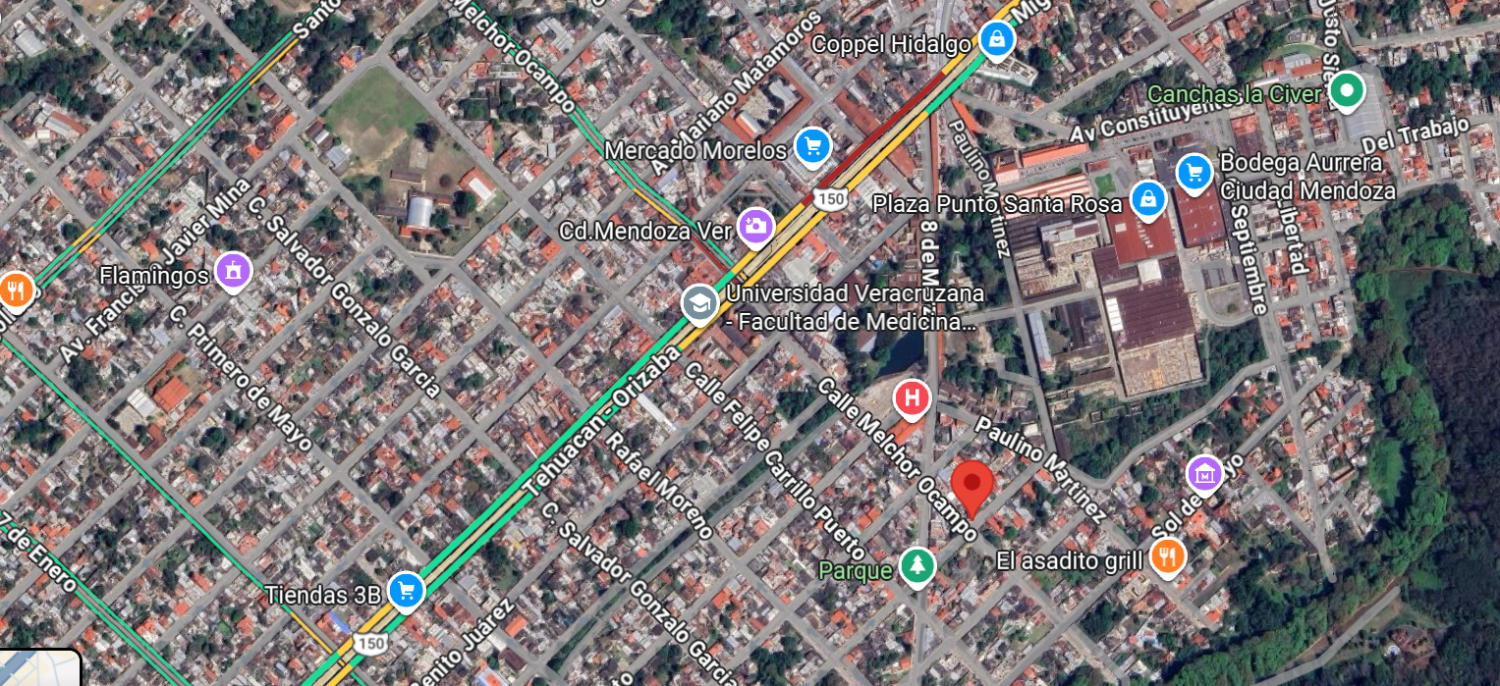Open the Tiendas 3B store marker
Image resolution: width=1500 pixels, height=686 pixels.
405,590
